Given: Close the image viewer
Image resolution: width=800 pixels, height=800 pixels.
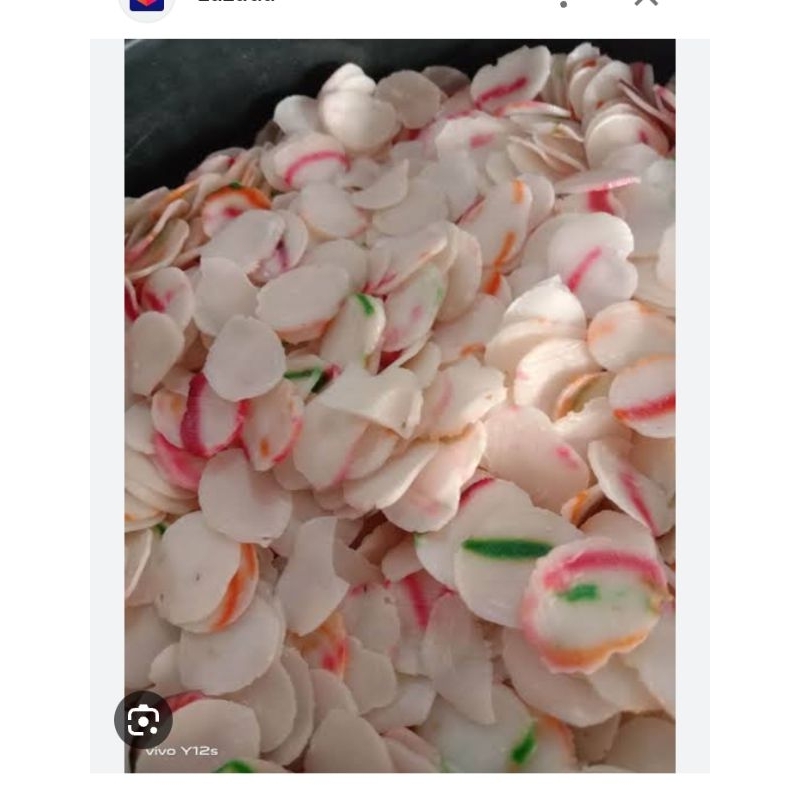Looking at the screenshot, I should 647,3.
